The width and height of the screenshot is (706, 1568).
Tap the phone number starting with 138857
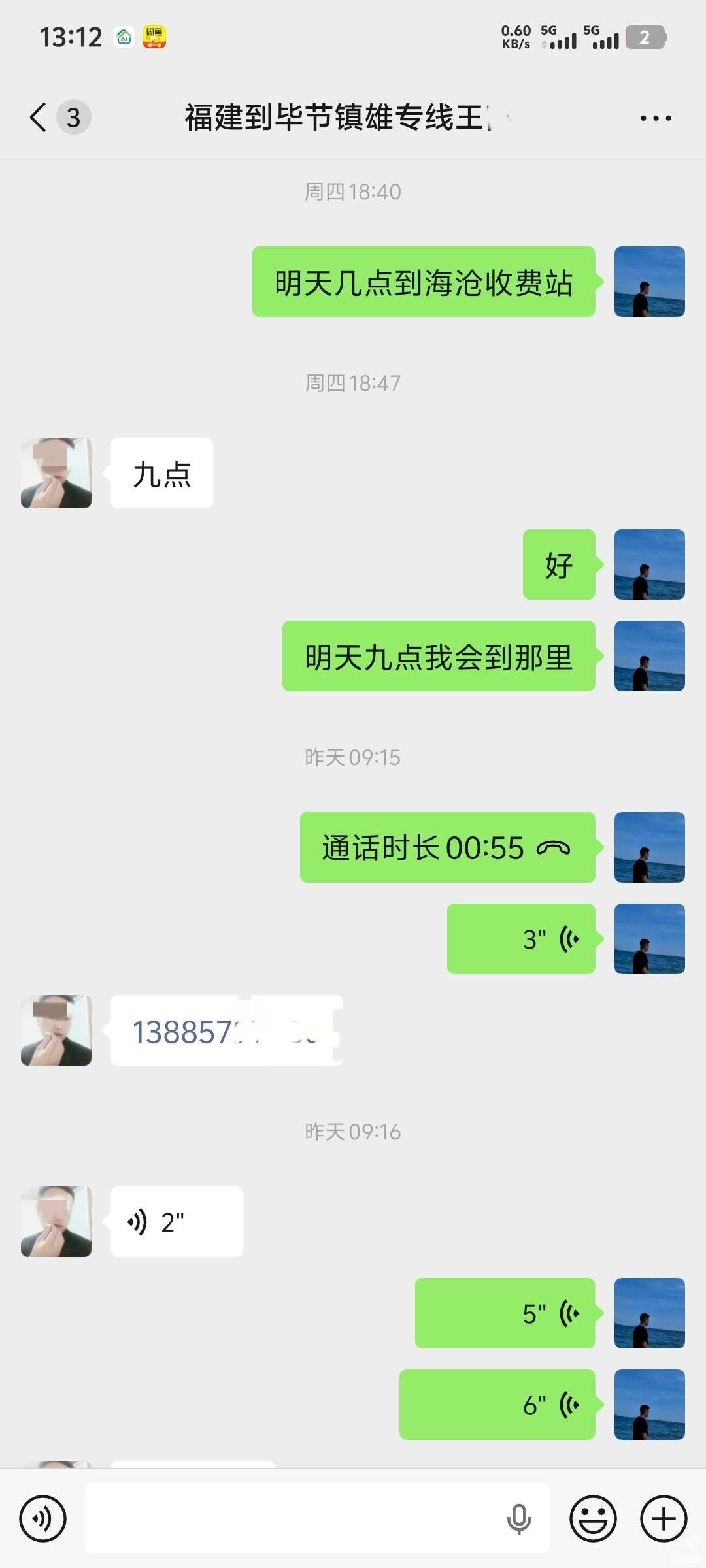point(226,1031)
